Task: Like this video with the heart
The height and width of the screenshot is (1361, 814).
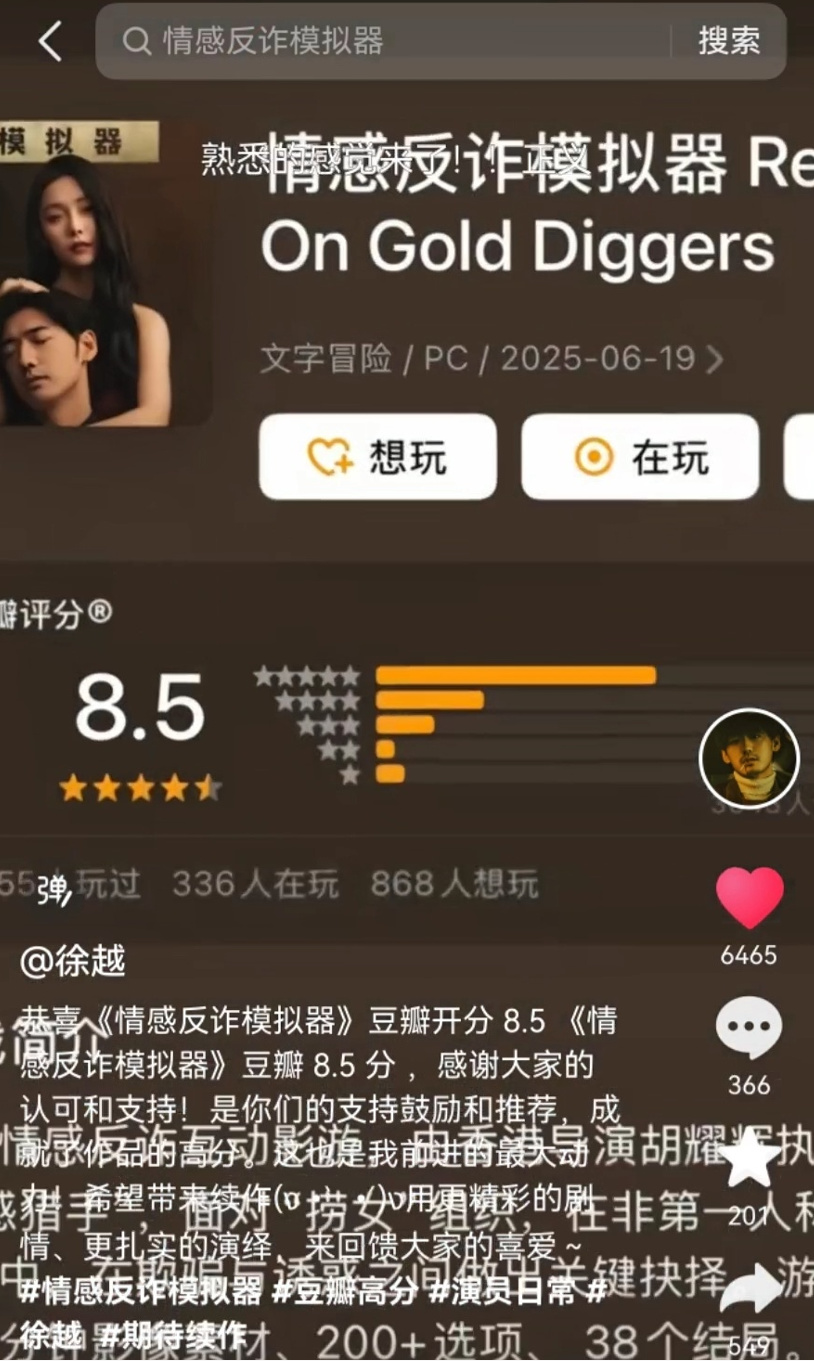Action: click(x=749, y=898)
